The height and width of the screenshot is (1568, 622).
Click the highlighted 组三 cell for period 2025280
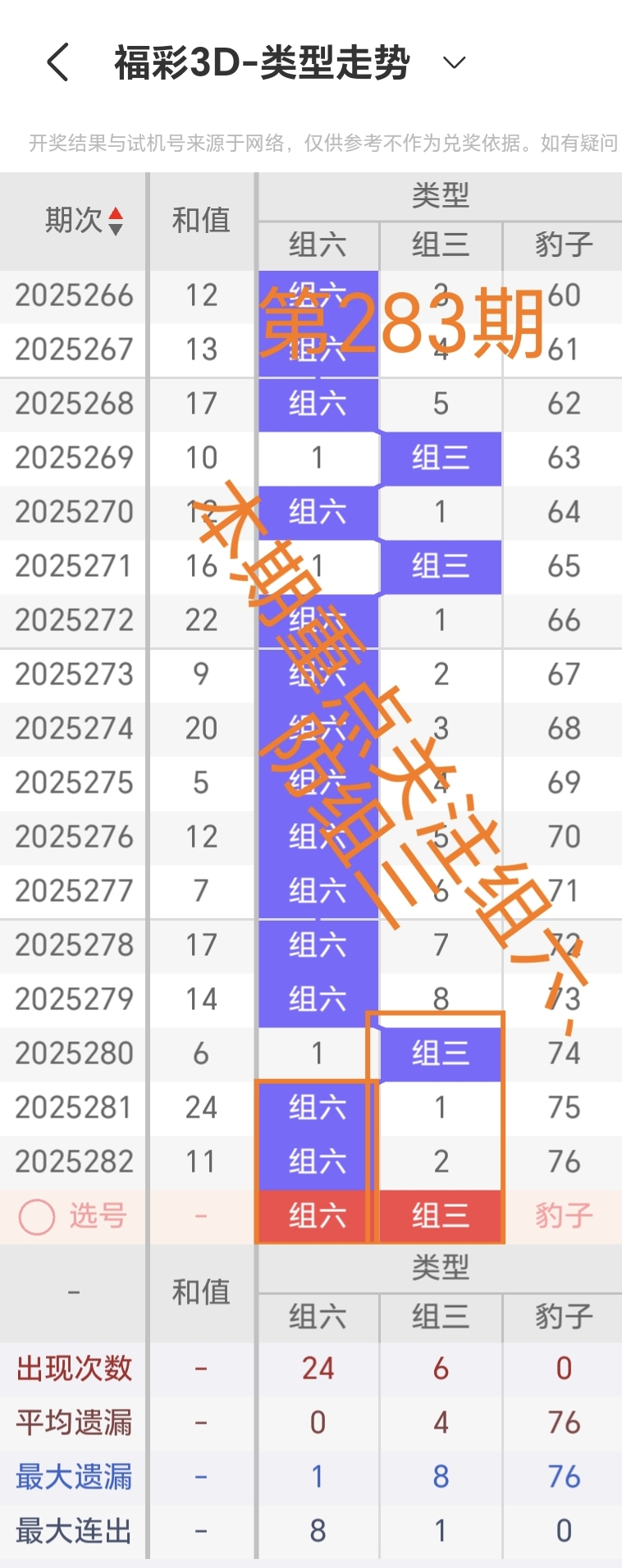tap(440, 1053)
